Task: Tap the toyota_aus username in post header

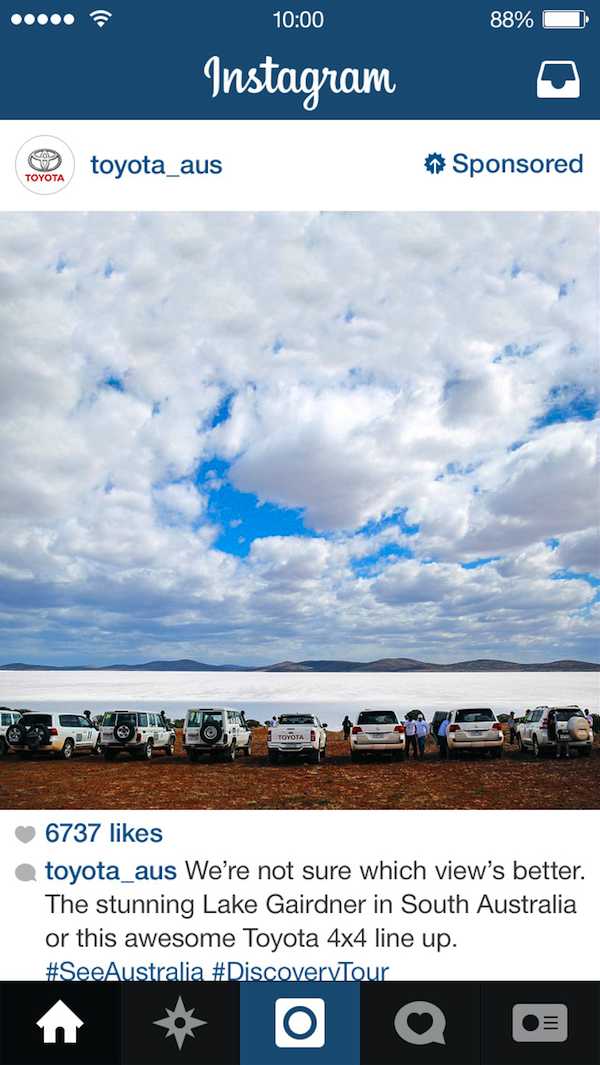Action: pyautogui.click(x=156, y=165)
